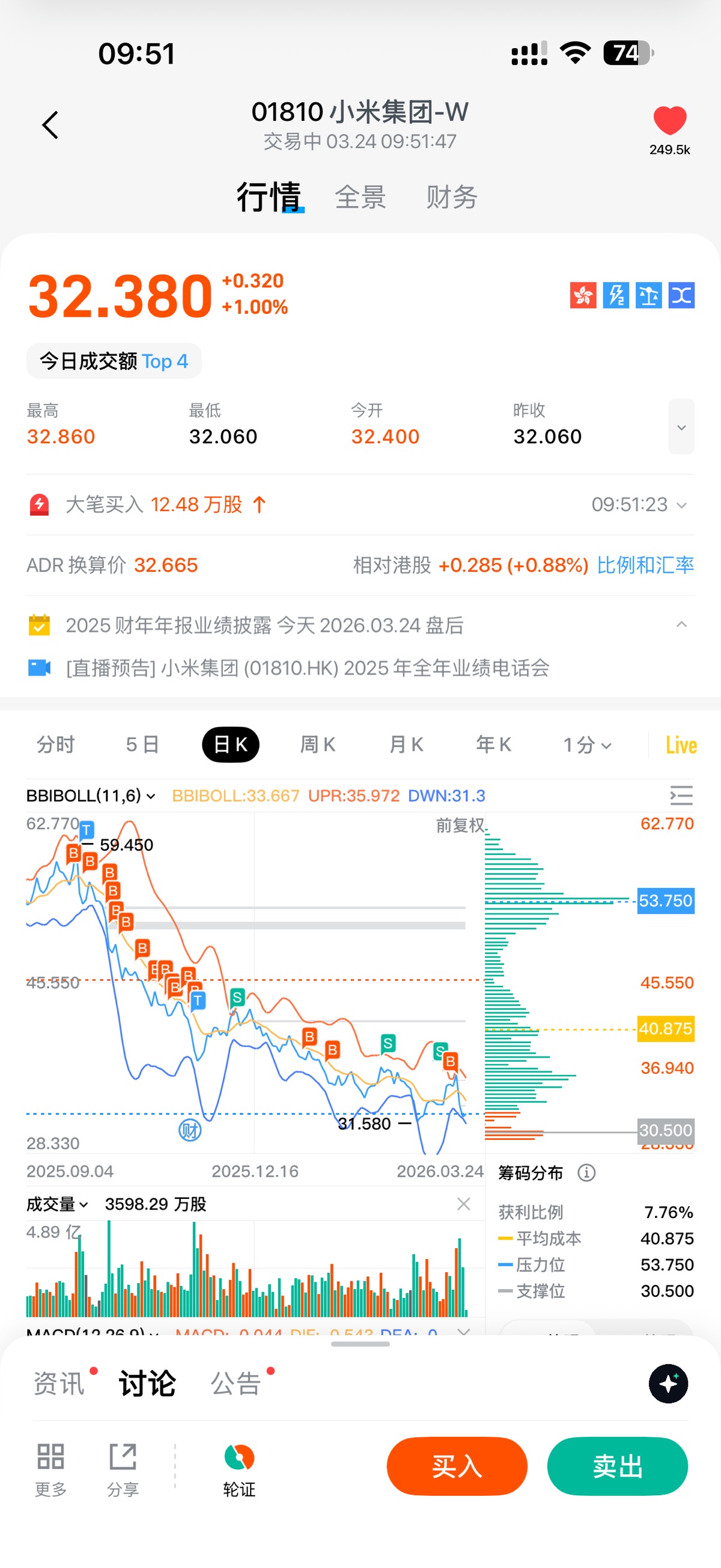This screenshot has height=1568, width=721.
Task: Open the 比例和汇率 link
Action: (x=645, y=565)
